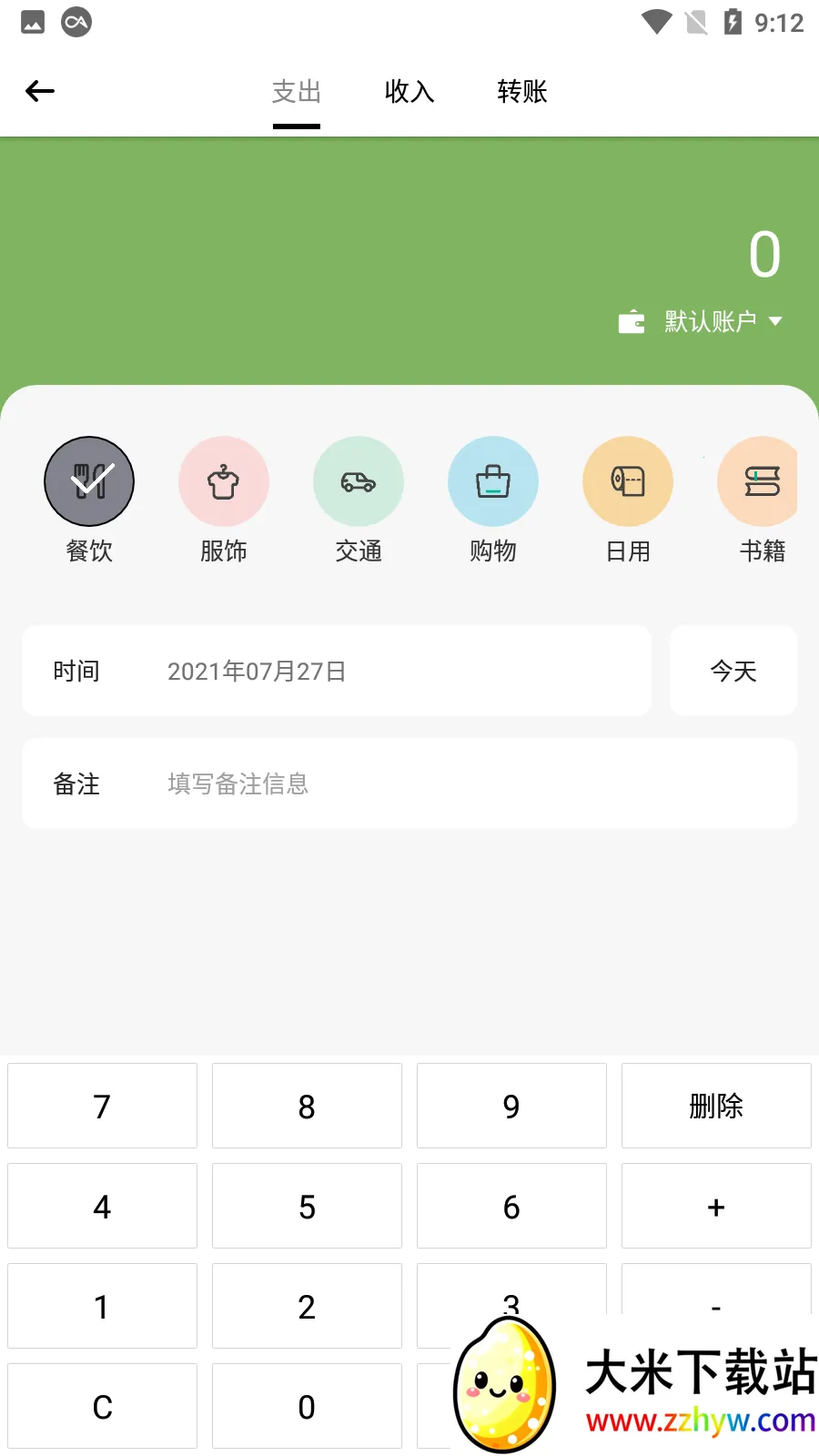
Task: Clear the amount with C key
Action: pyautogui.click(x=102, y=1406)
